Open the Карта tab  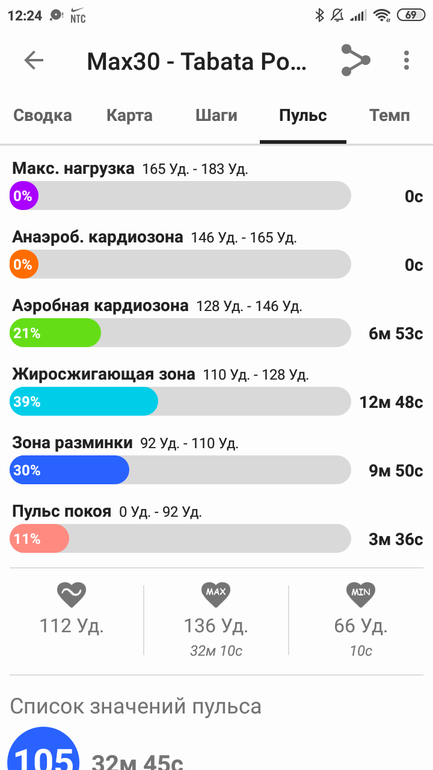click(x=130, y=116)
